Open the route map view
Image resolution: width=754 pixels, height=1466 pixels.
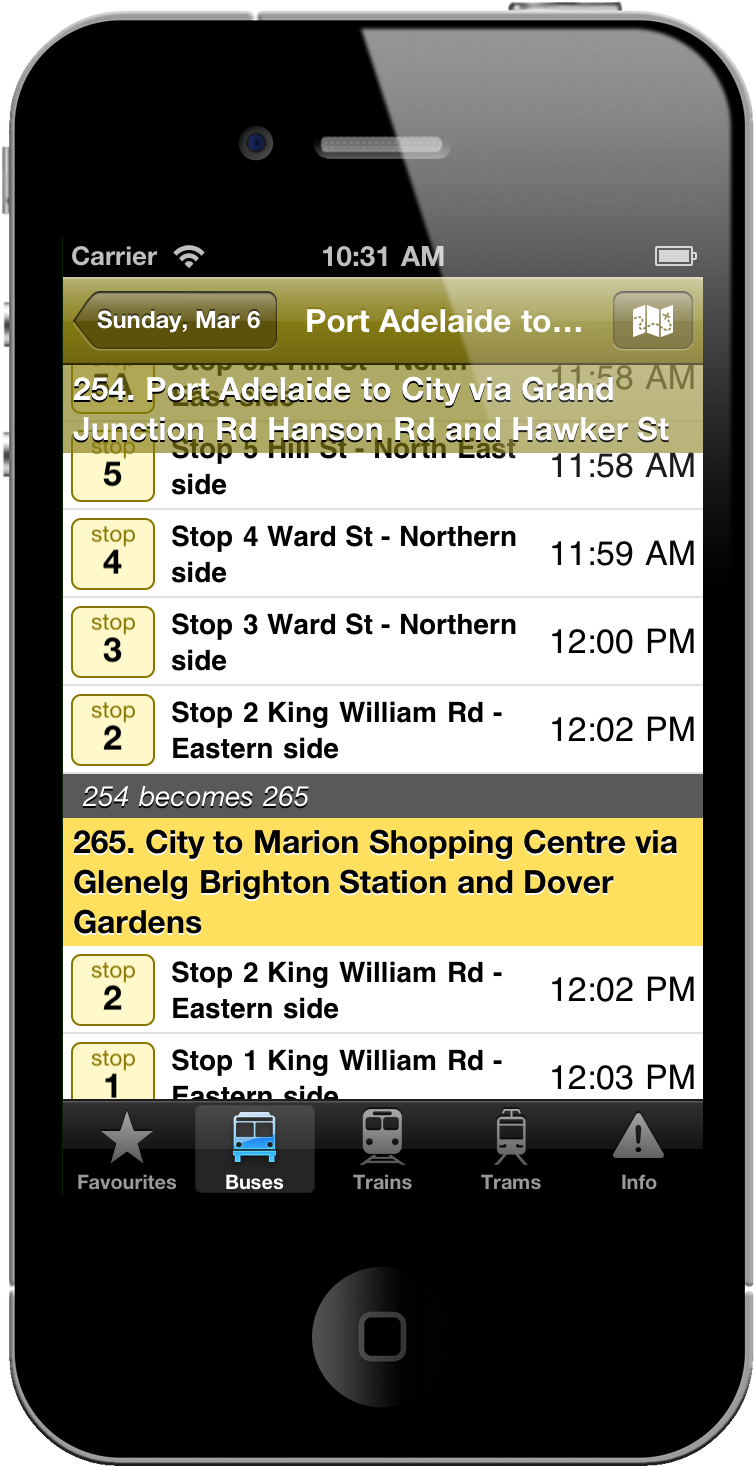(x=652, y=321)
